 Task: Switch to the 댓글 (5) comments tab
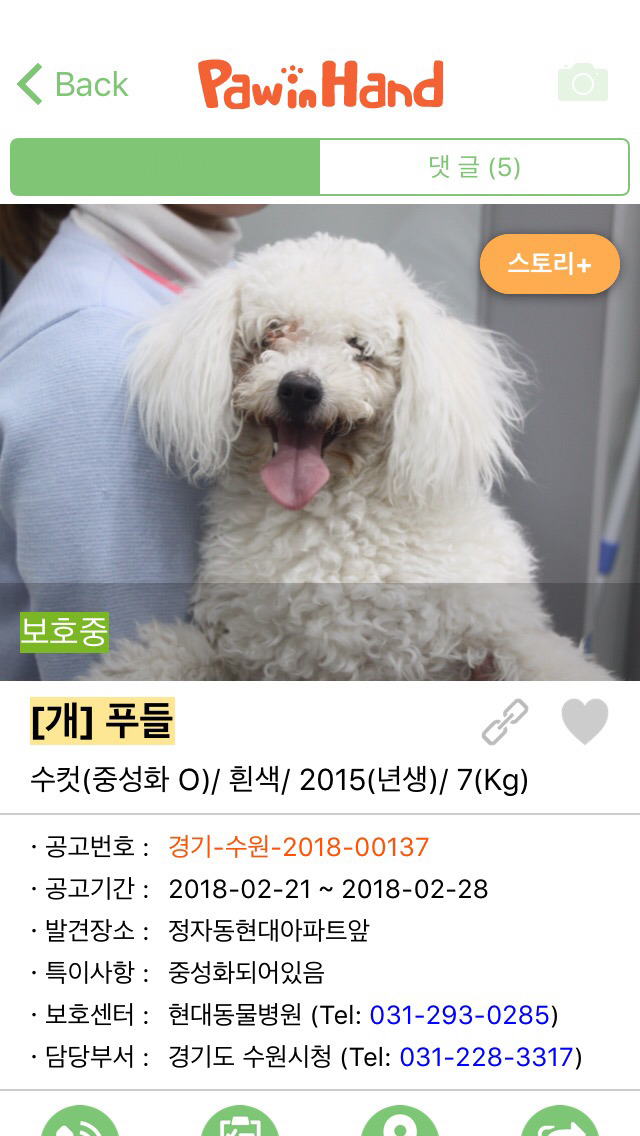pos(474,167)
